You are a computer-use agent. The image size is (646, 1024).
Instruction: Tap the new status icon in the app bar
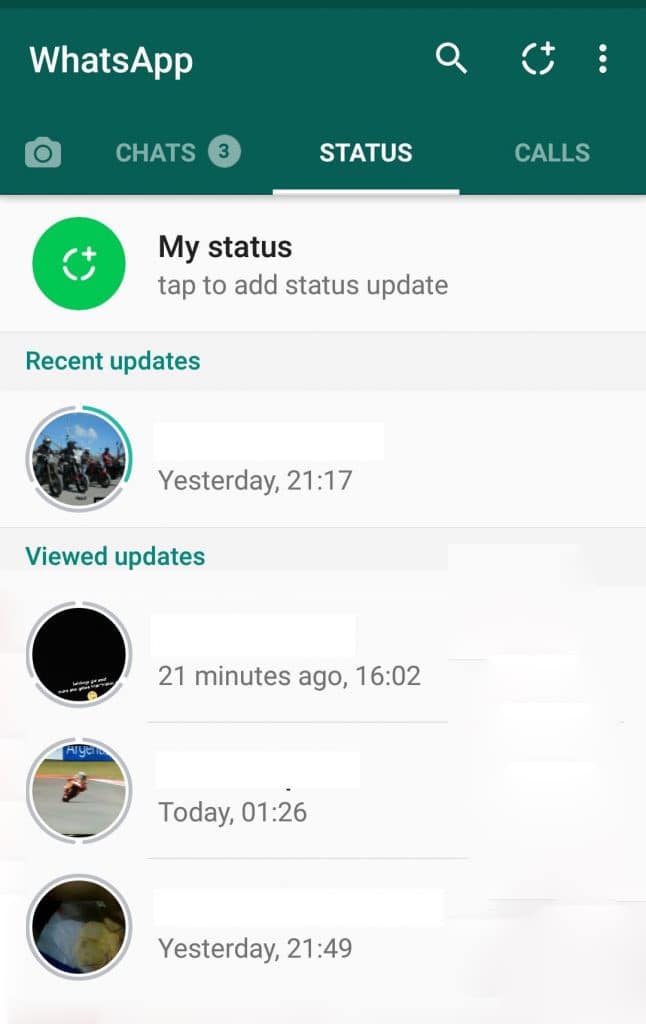coord(538,59)
